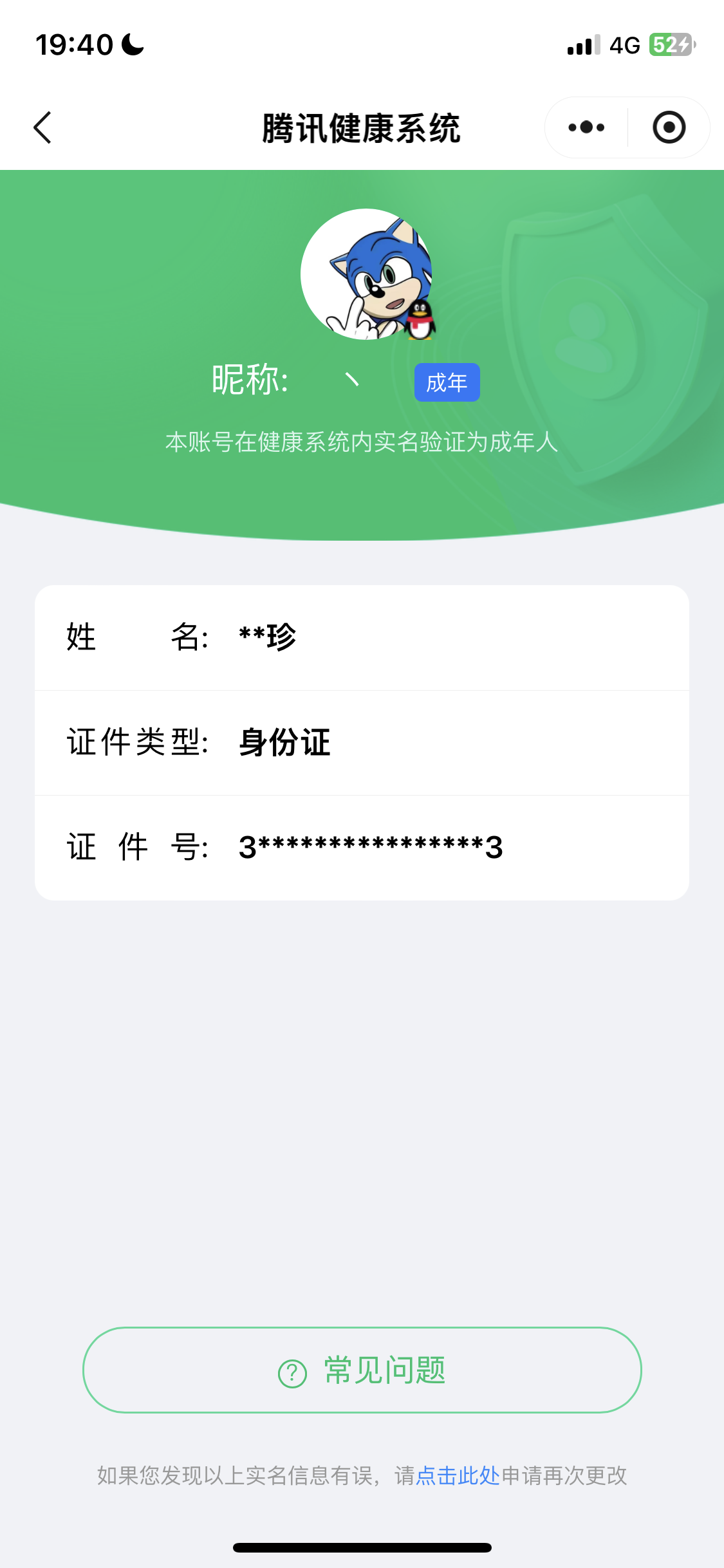Tap the home indicator bar at bottom

pos(362,1547)
